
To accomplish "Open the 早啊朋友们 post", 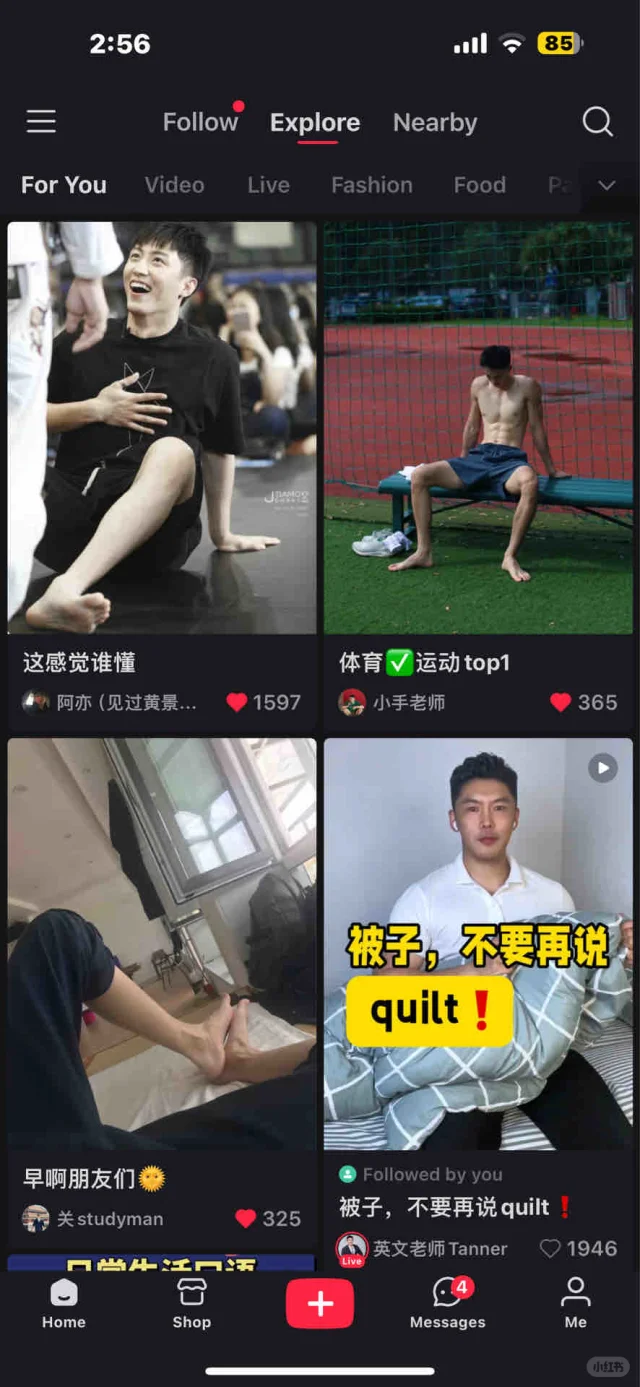I will coord(162,944).
